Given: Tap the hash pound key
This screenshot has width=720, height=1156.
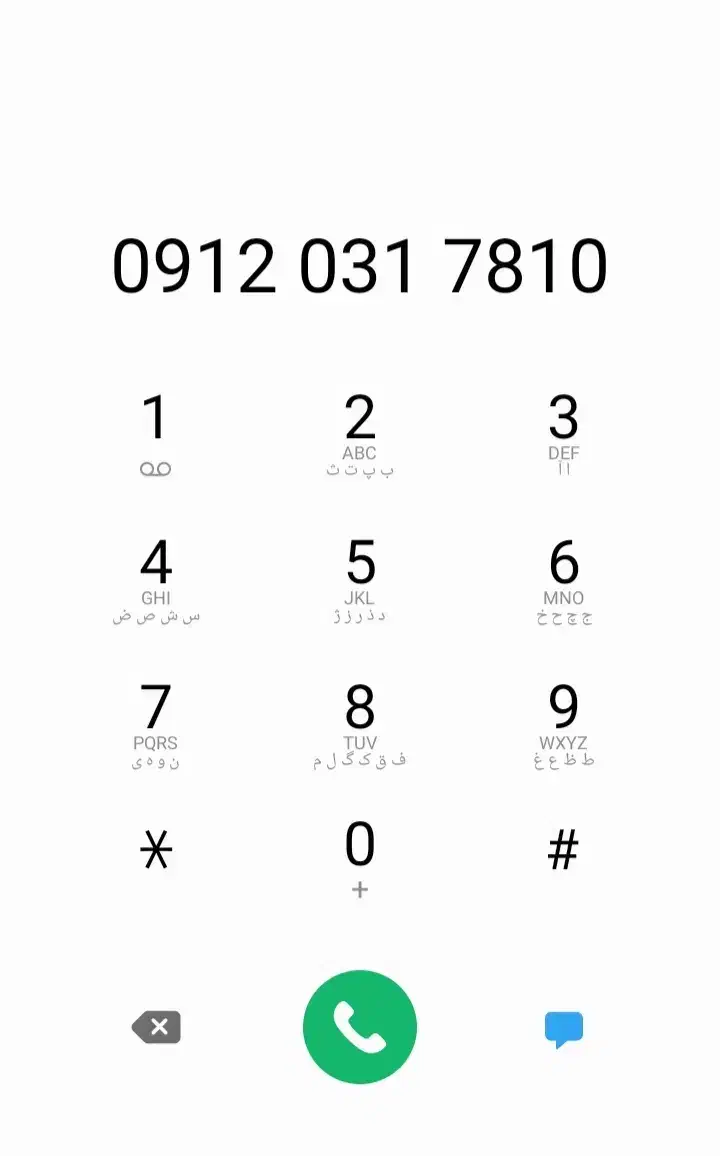Looking at the screenshot, I should [563, 850].
